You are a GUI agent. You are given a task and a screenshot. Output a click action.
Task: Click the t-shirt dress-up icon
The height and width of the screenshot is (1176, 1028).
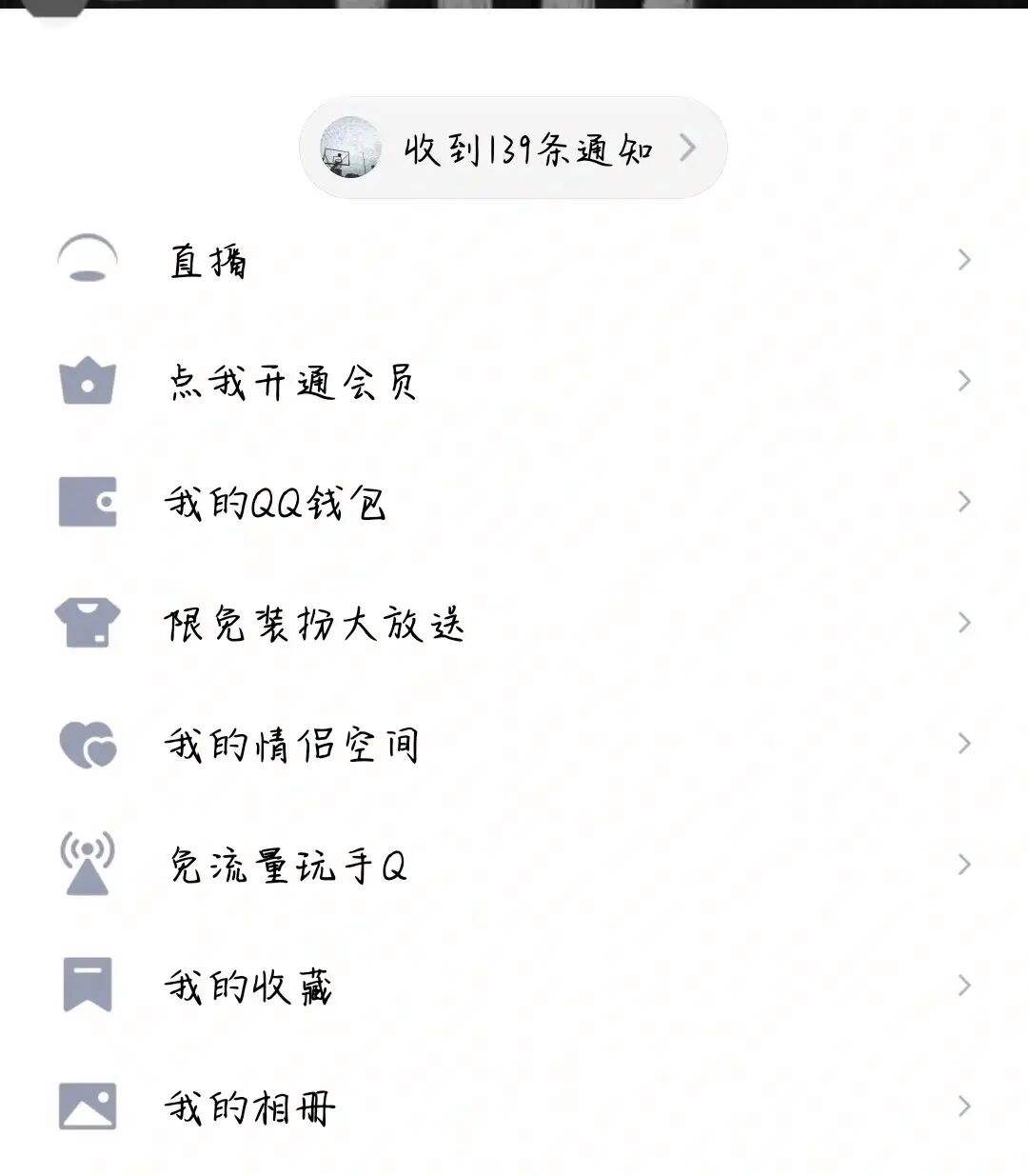tap(87, 625)
